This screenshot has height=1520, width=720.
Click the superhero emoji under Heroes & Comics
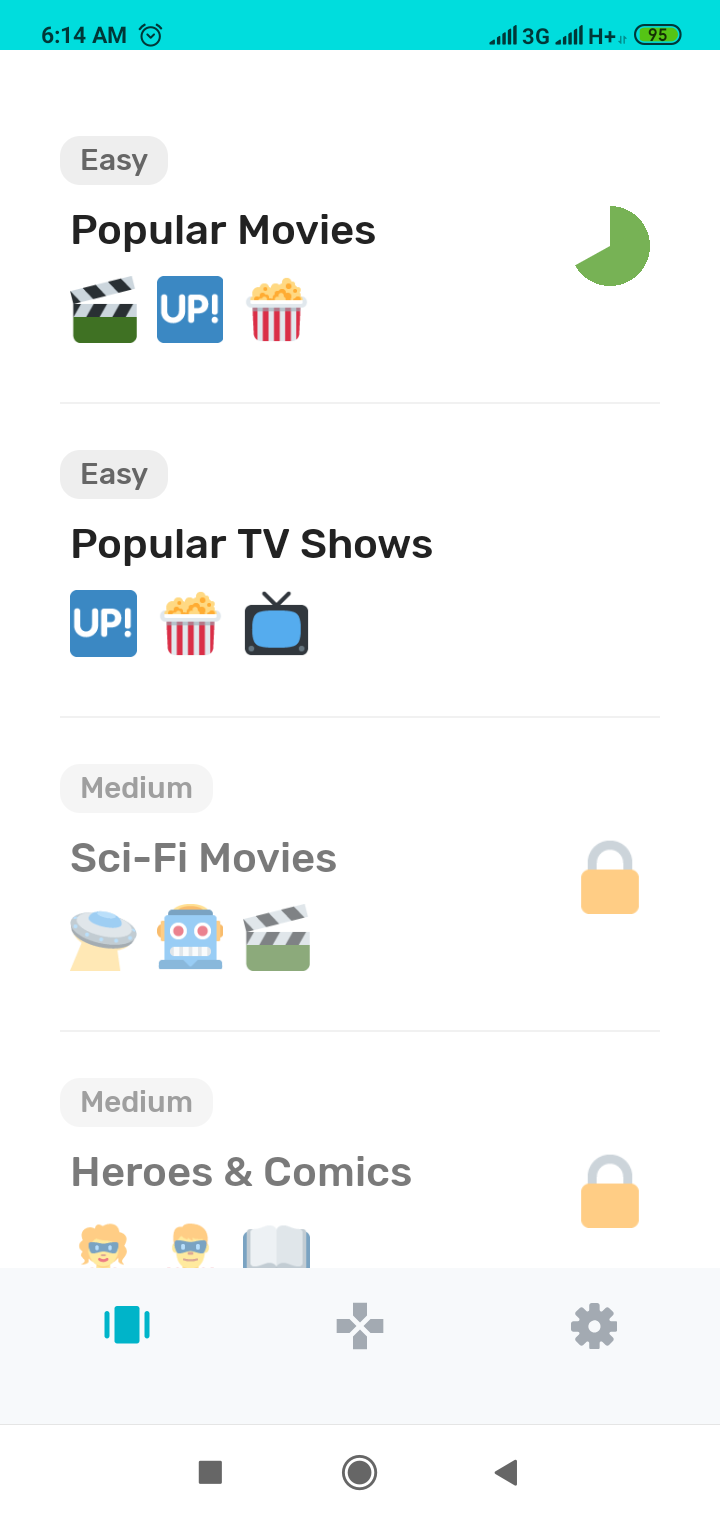click(104, 1245)
